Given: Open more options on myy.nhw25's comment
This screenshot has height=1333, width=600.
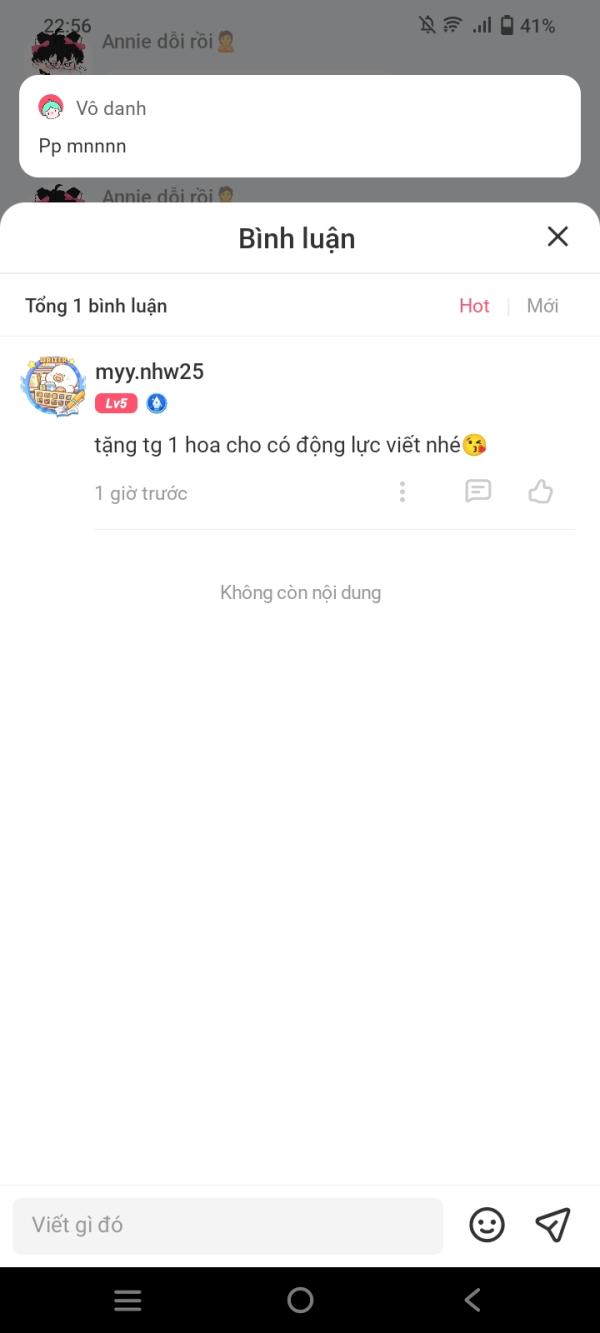Looking at the screenshot, I should click(402, 492).
